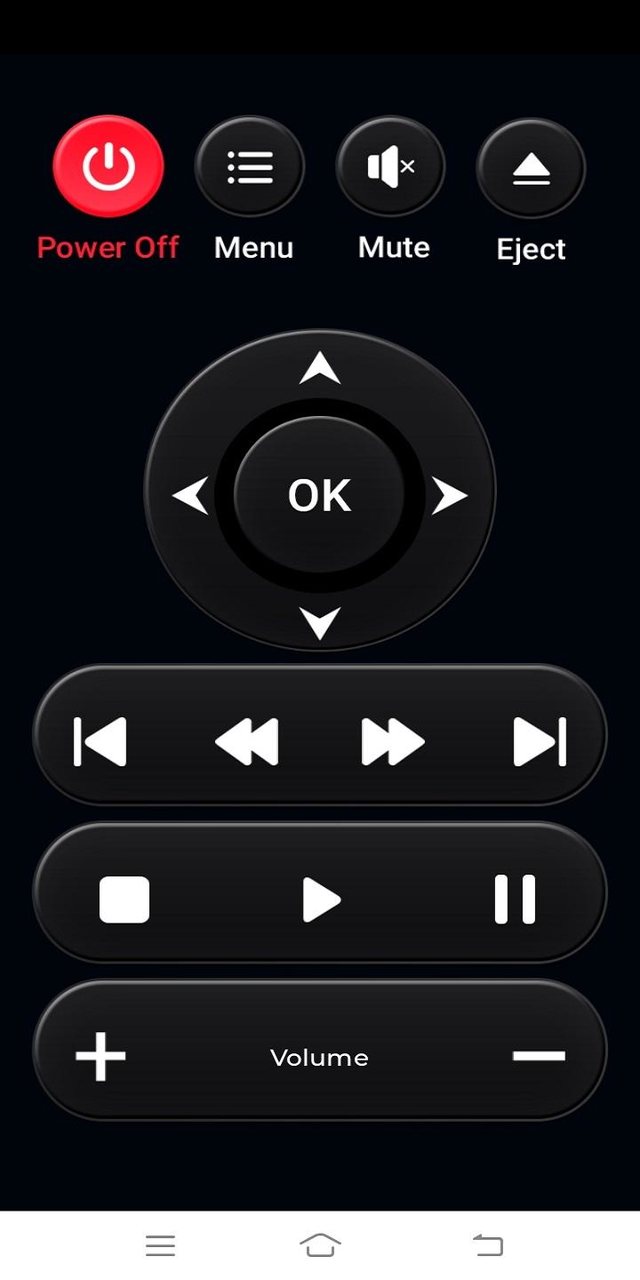Tap the right arrow on the D-pad
640x1280 pixels.
click(449, 495)
